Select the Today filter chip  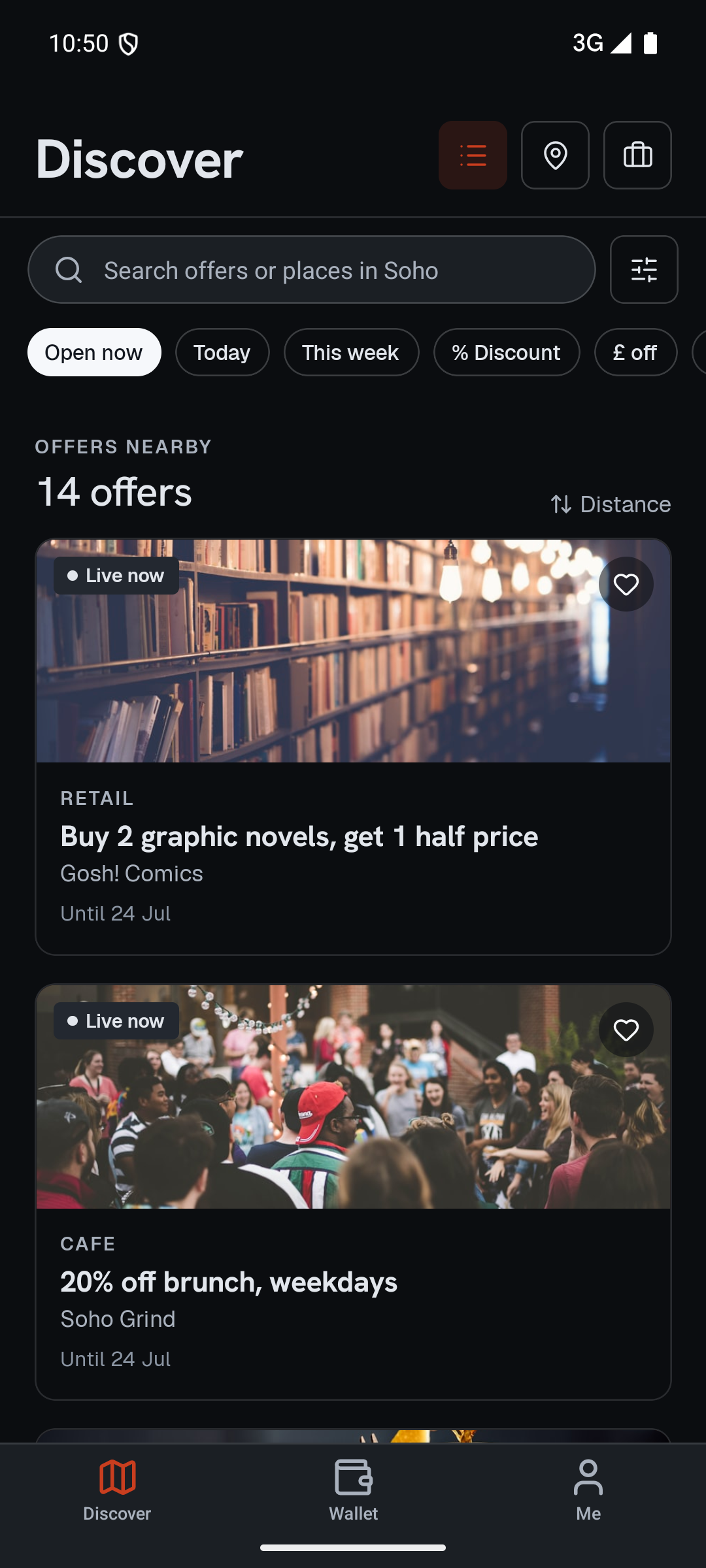(222, 352)
